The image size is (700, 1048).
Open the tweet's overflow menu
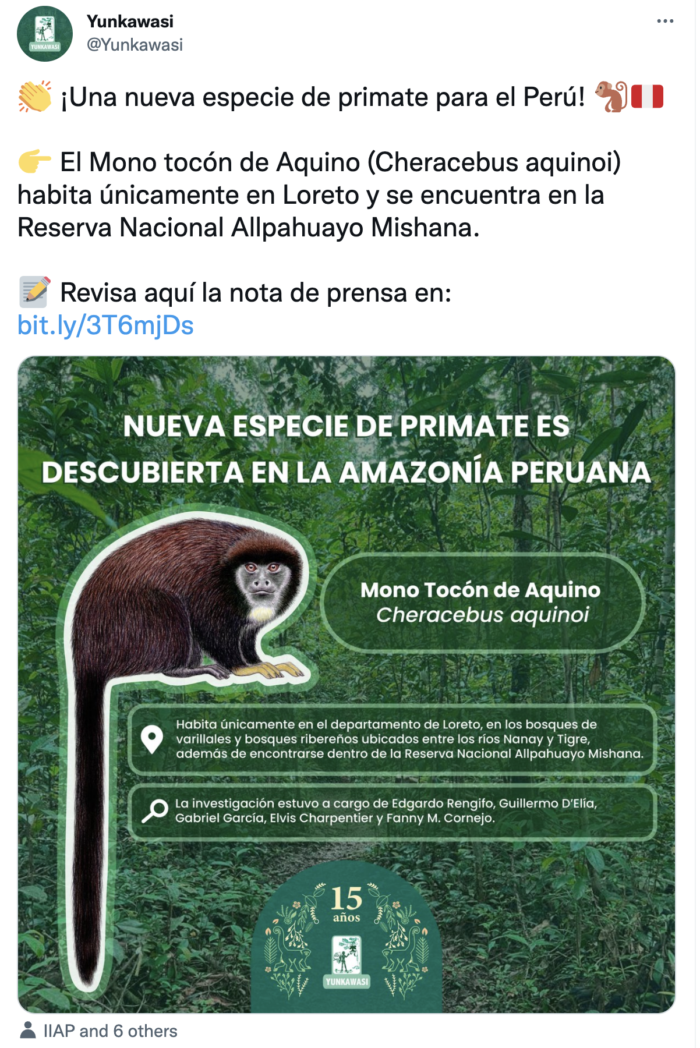(x=665, y=21)
